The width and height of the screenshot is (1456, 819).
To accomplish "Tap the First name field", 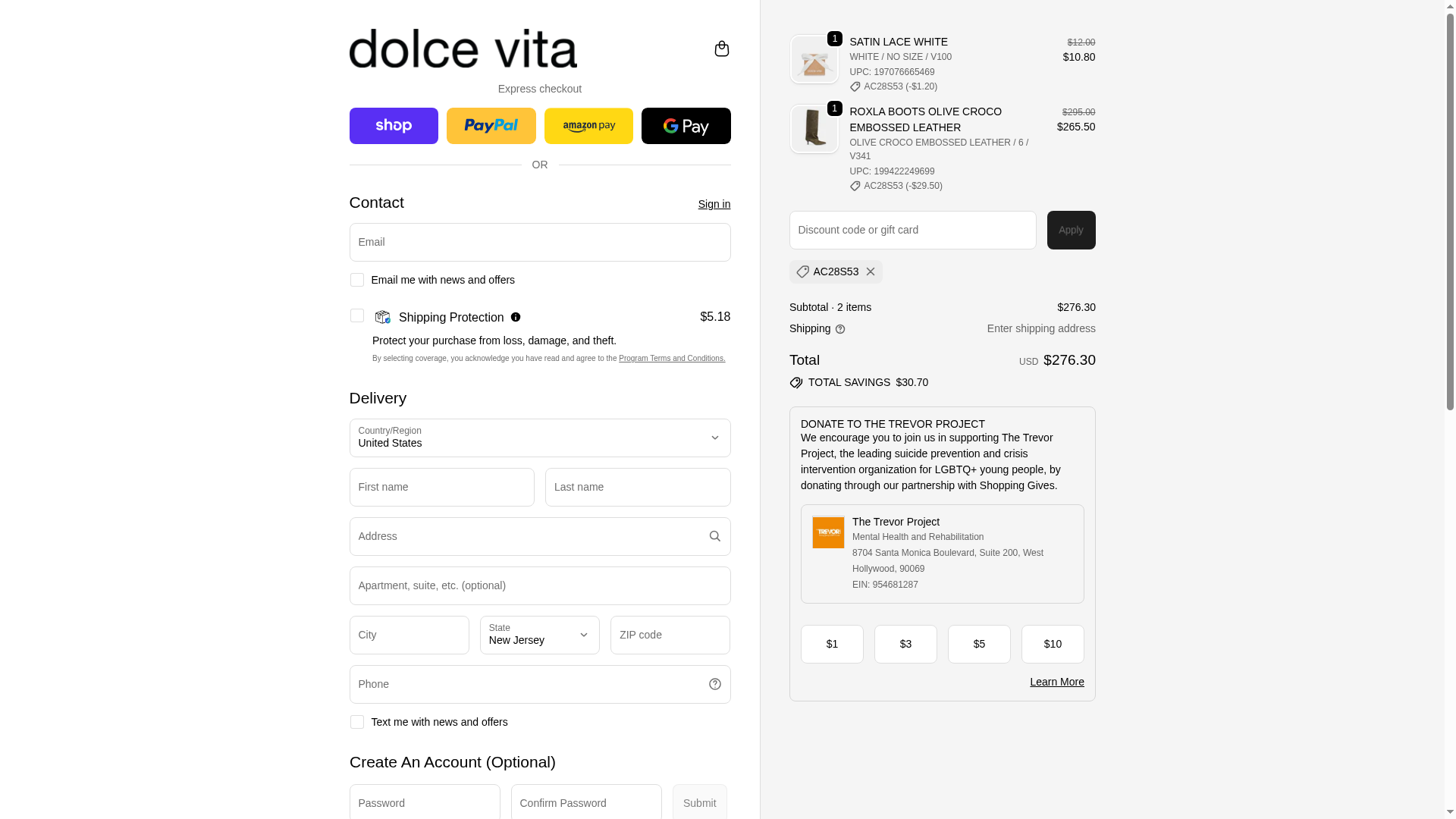I will click(441, 487).
